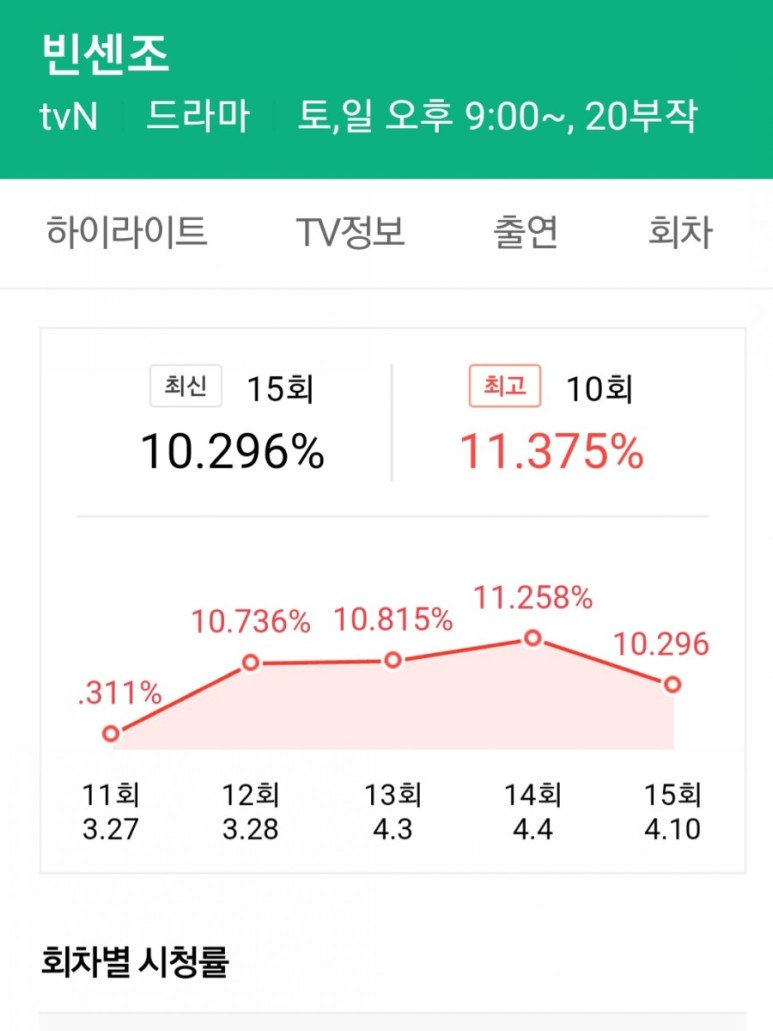Click the 11.258% rating label on chart
Image resolution: width=773 pixels, height=1031 pixels.
coord(533,599)
